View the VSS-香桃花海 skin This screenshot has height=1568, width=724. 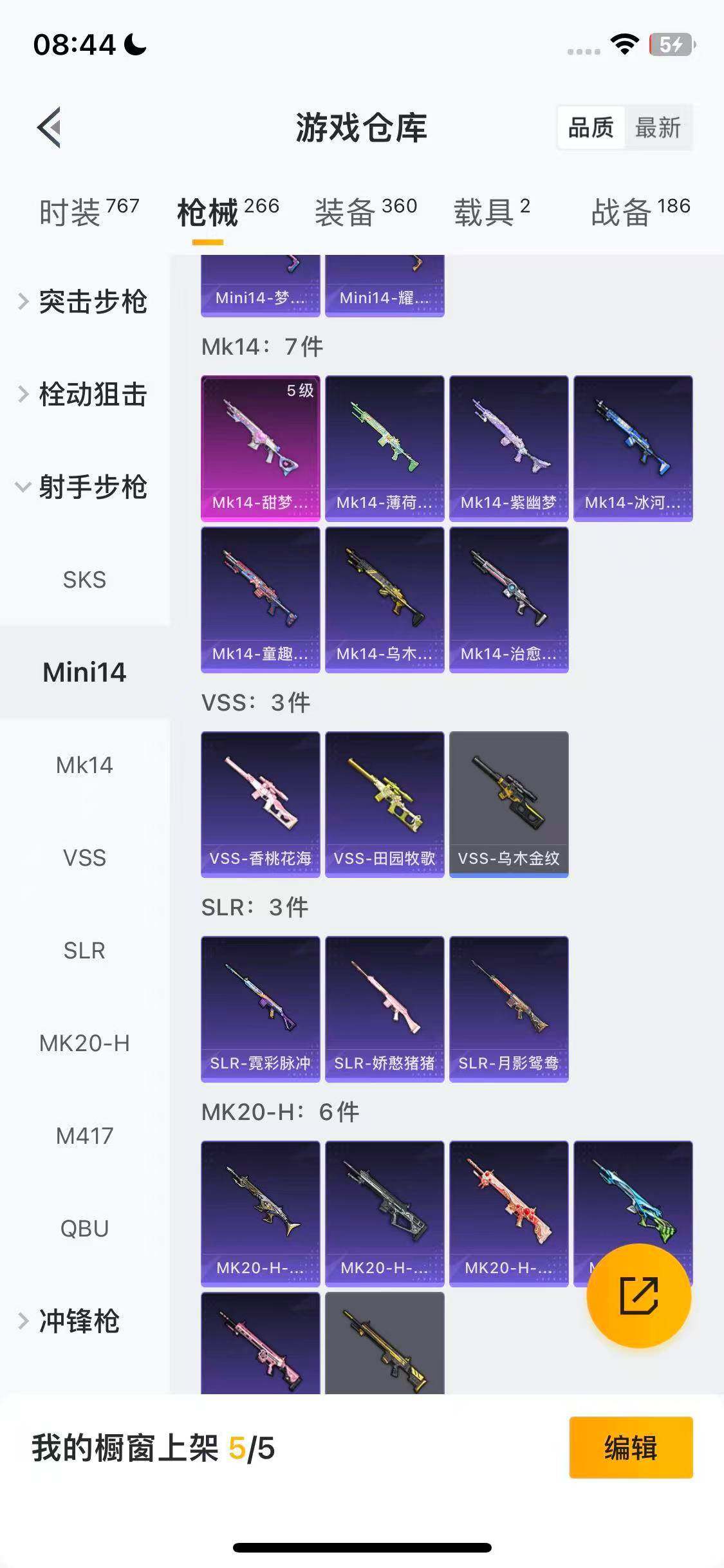(x=260, y=803)
